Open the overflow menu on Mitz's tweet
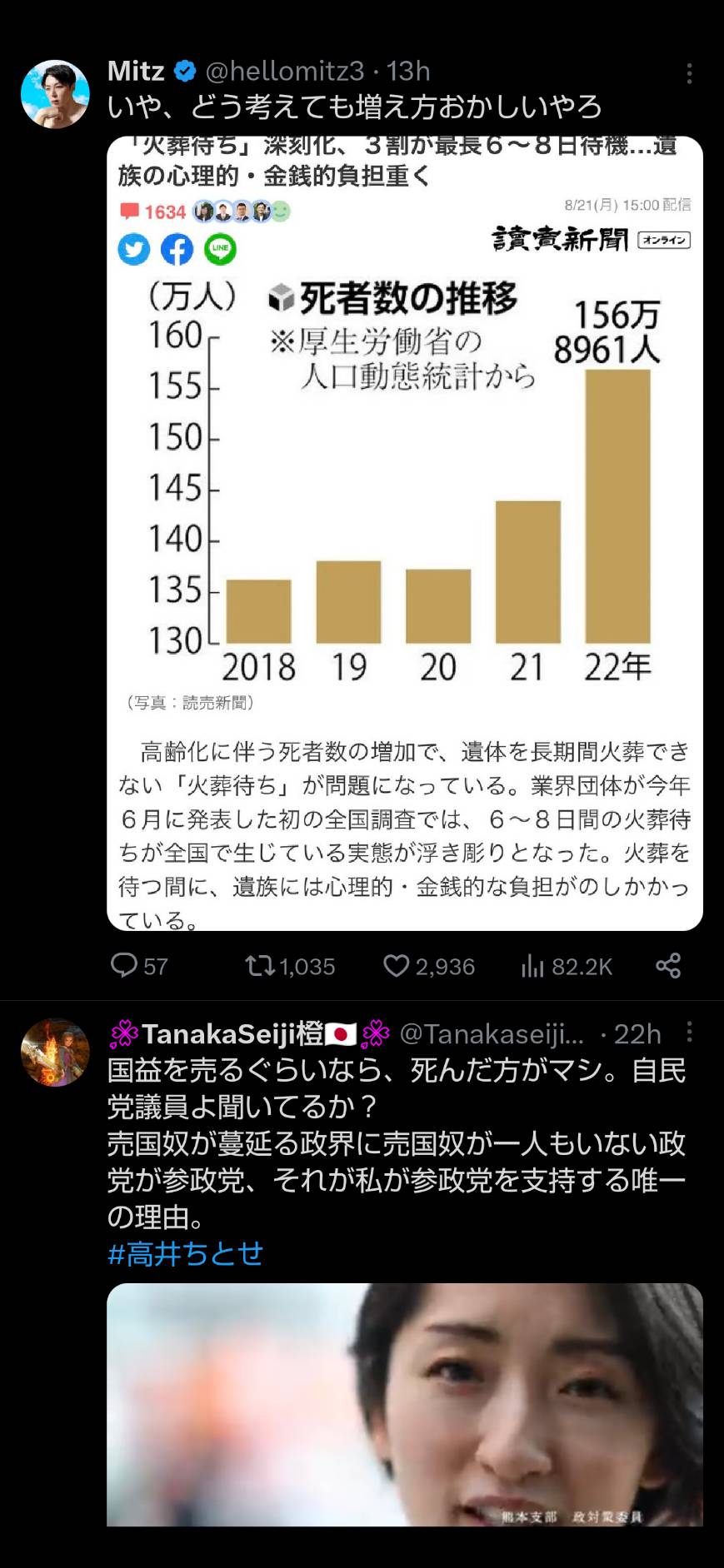The image size is (724, 1568). coord(689,74)
